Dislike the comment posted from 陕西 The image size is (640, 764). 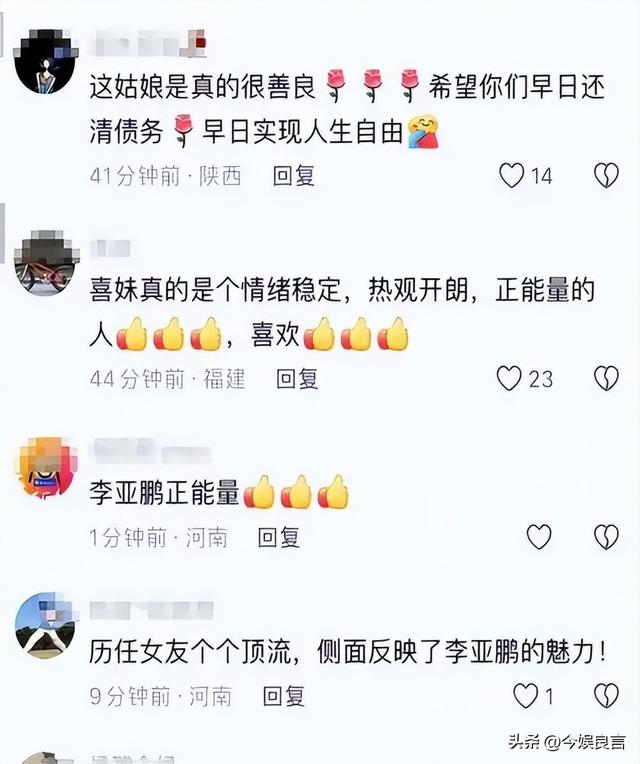[x=606, y=176]
